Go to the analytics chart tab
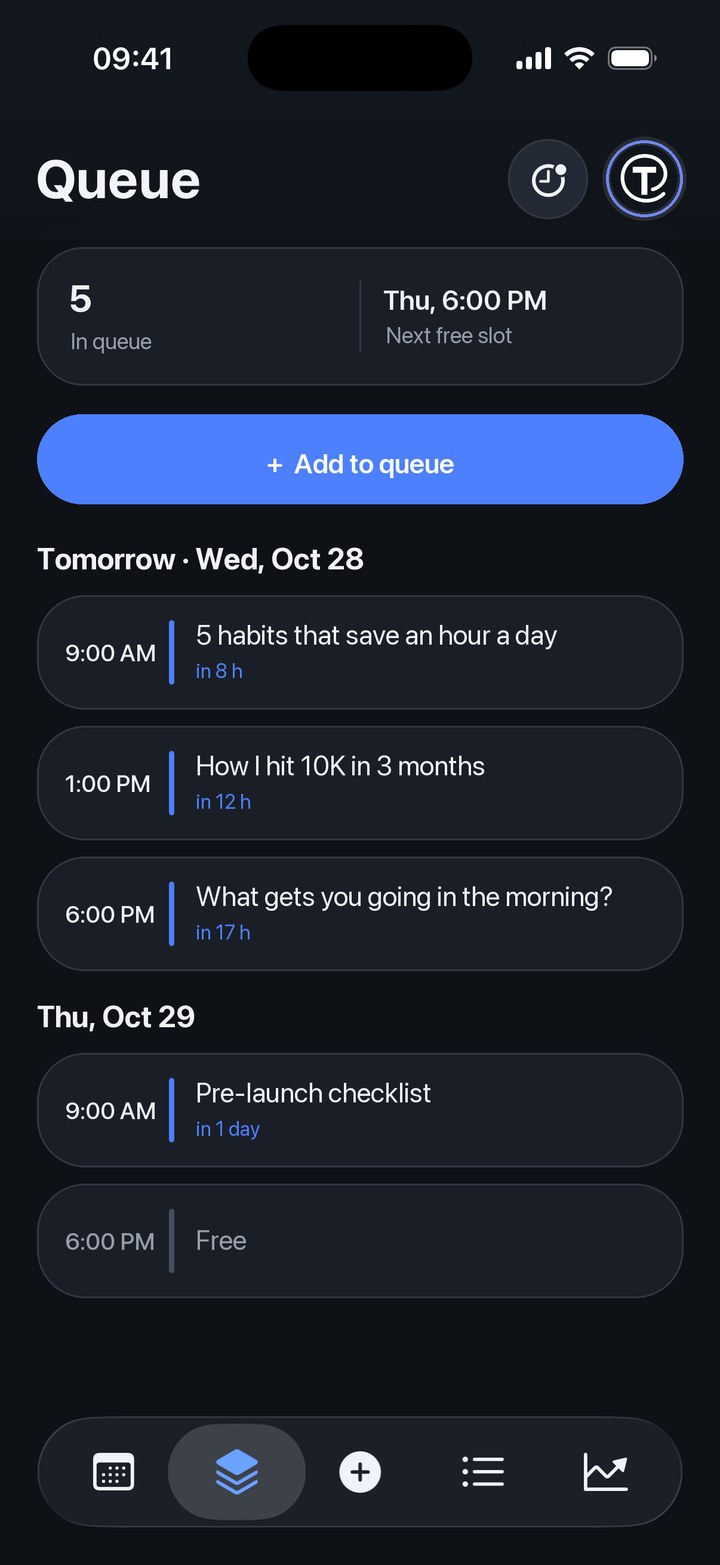This screenshot has width=720, height=1565. click(x=606, y=1472)
